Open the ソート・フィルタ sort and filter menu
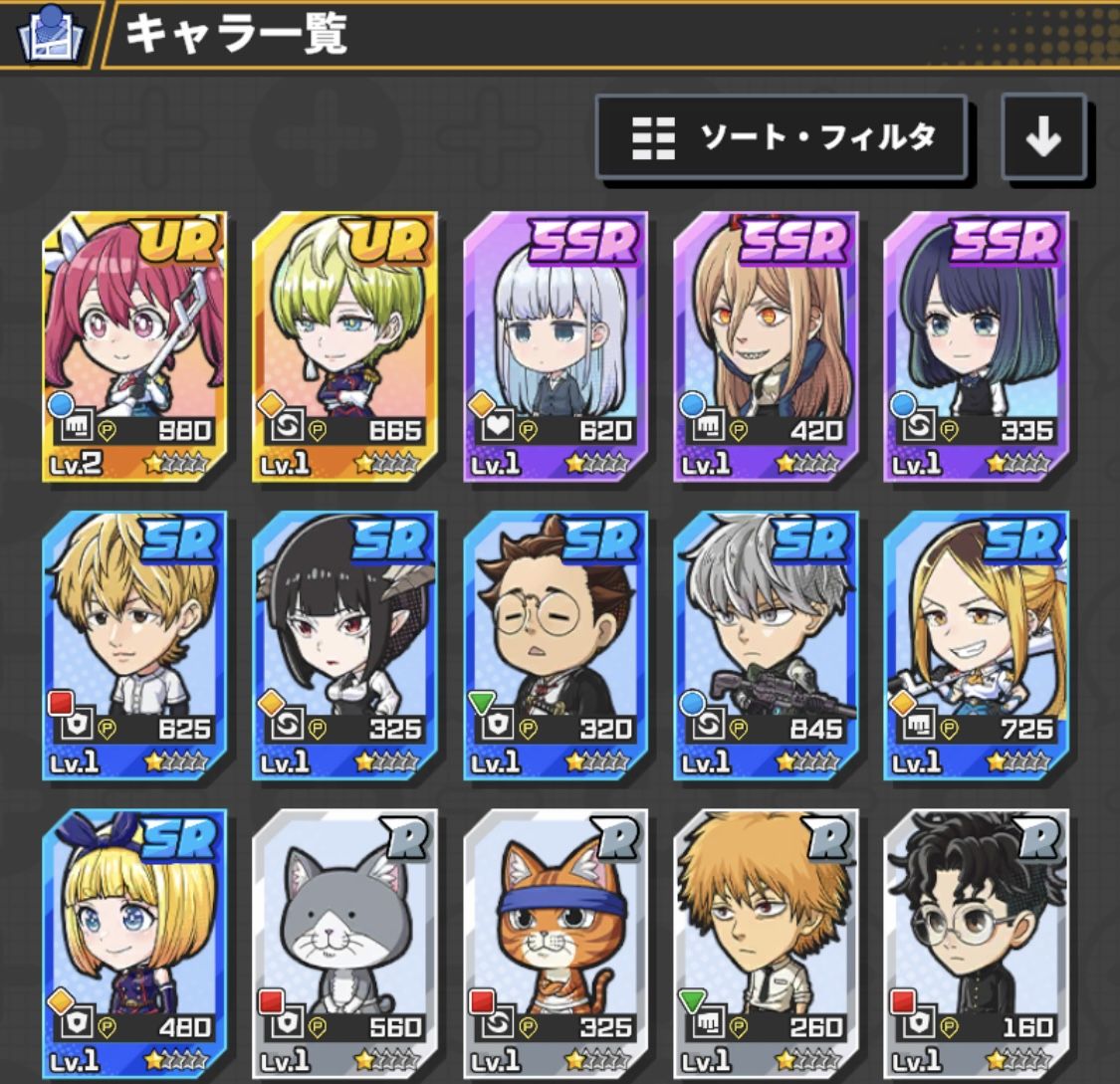 782,136
